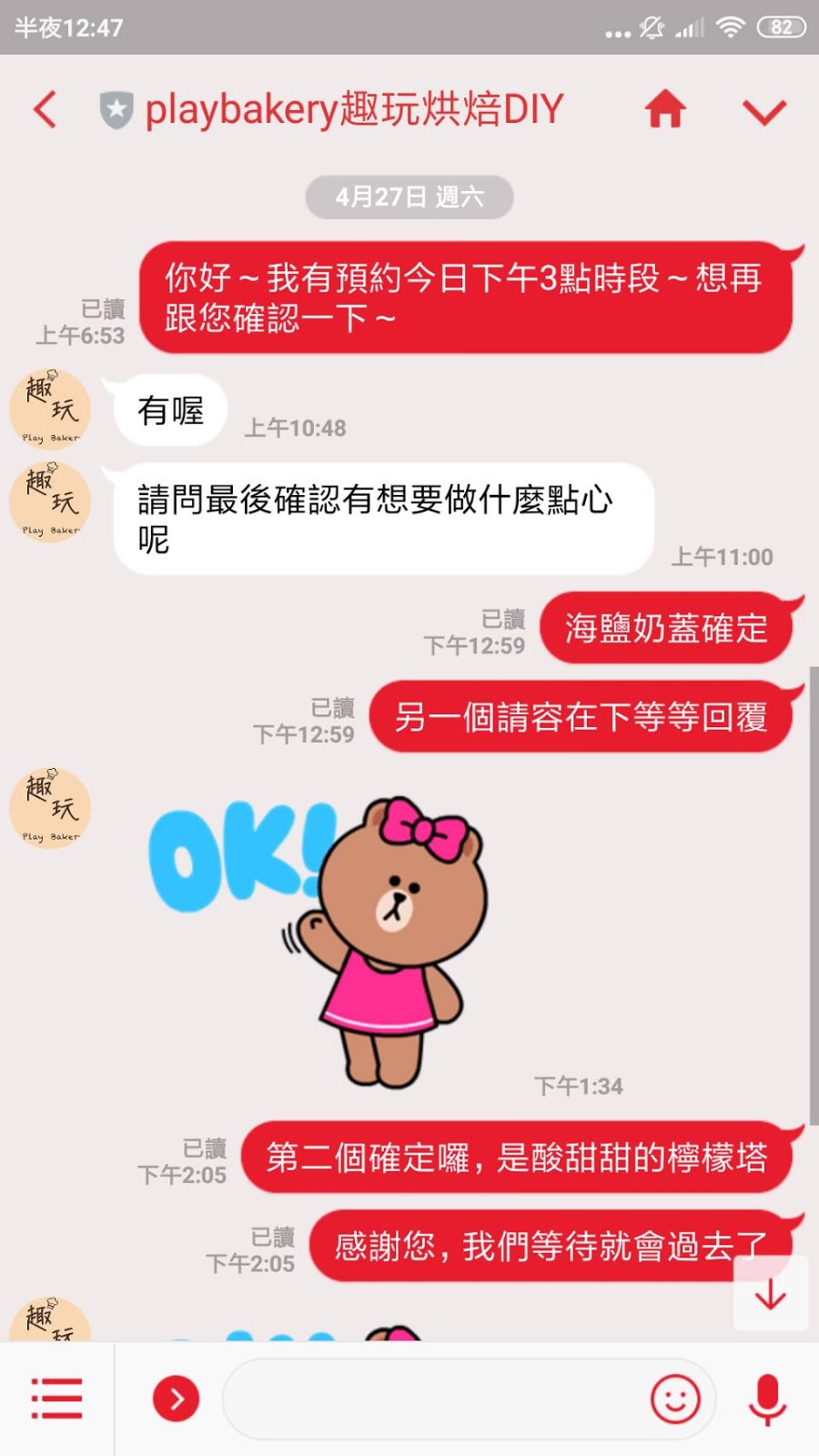Viewport: 819px width, 1456px height.
Task: Open the rich menu list icon
Action: [56, 1399]
